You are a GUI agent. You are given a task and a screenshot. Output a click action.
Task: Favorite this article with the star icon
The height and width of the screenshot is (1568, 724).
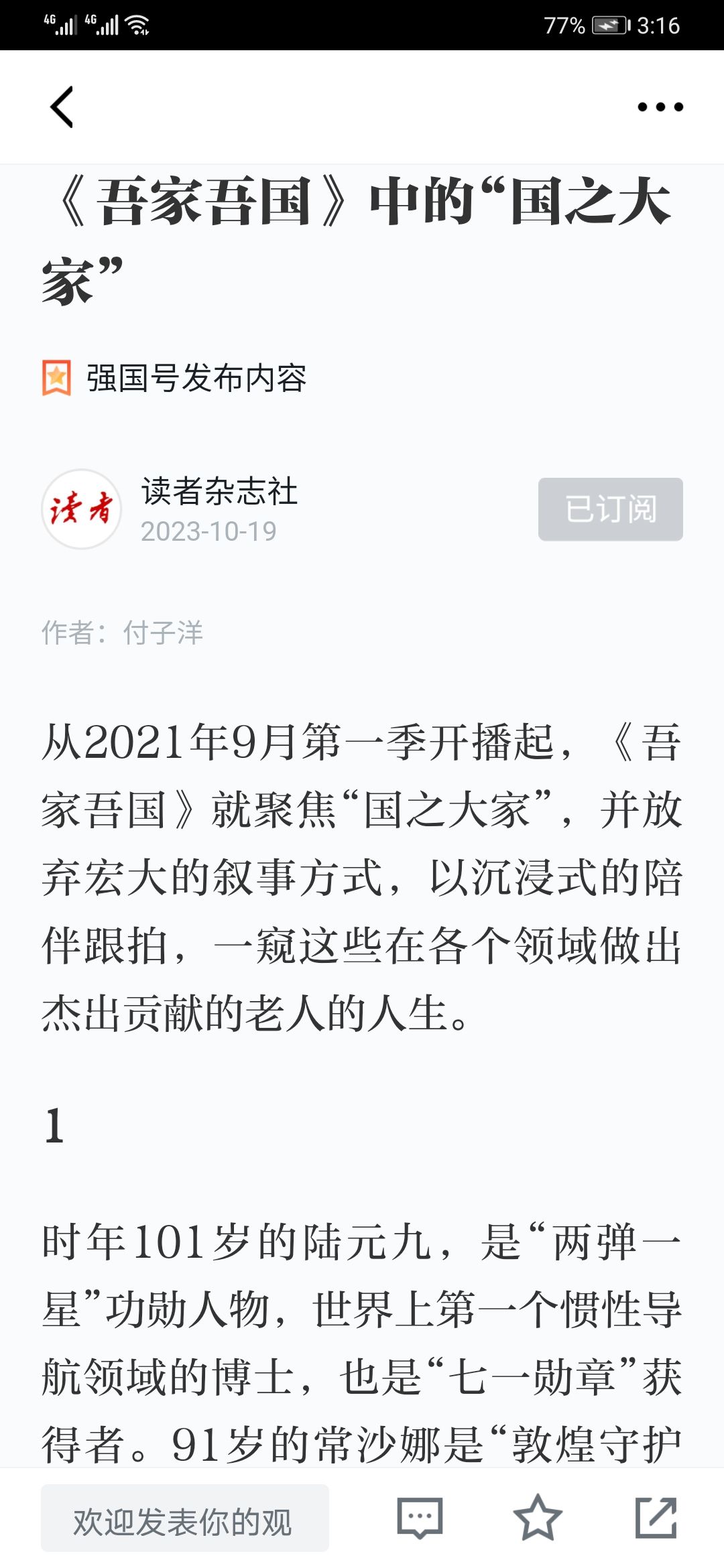pos(538,1518)
